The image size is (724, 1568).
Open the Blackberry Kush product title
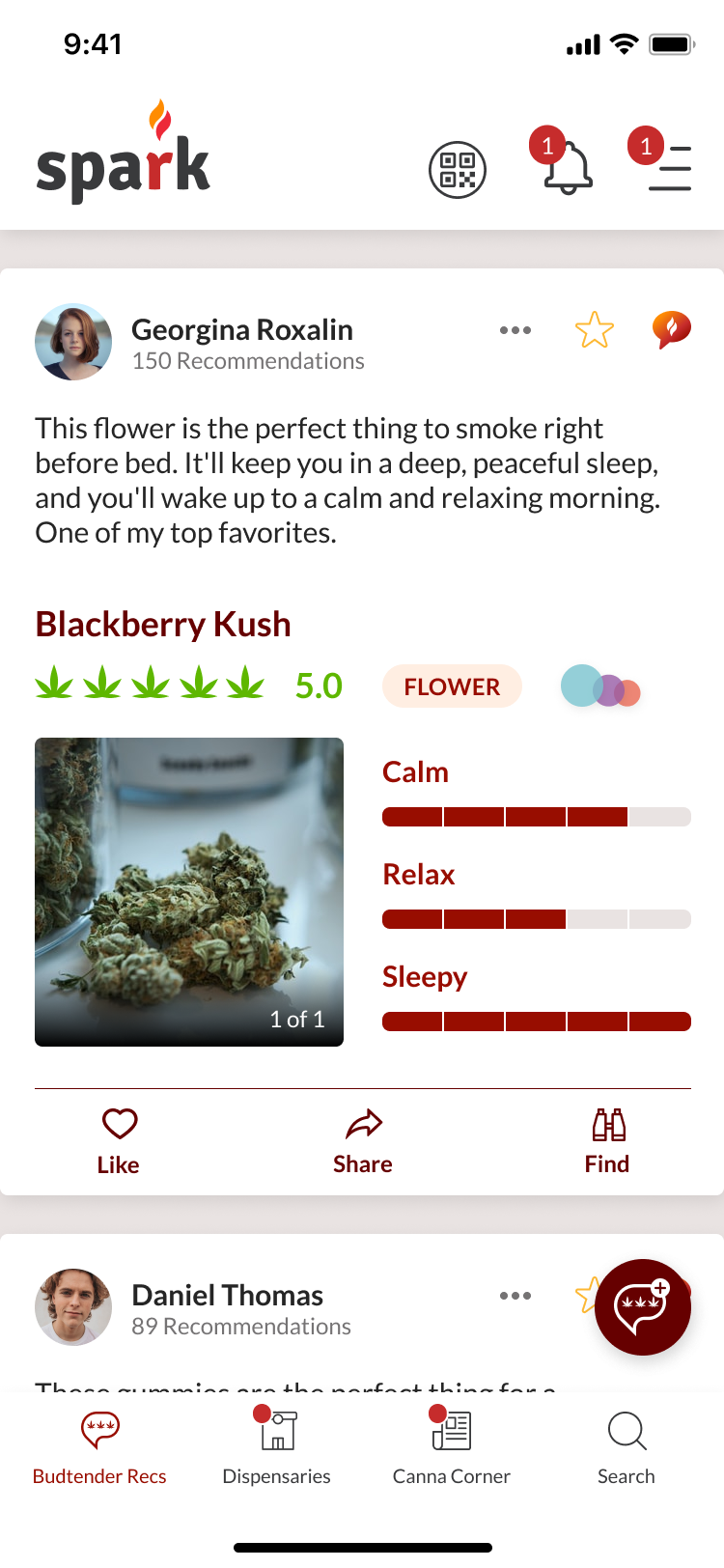point(163,624)
